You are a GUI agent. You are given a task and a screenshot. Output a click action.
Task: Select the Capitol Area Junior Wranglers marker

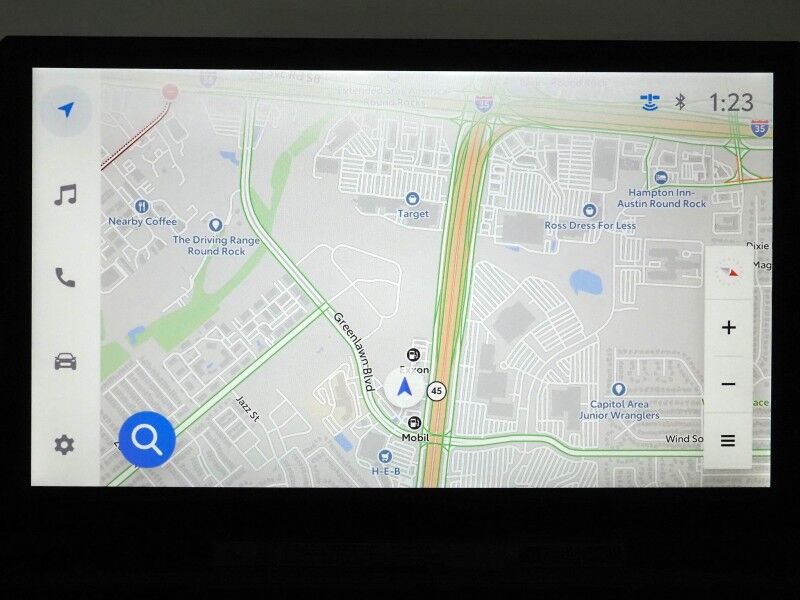coord(619,390)
